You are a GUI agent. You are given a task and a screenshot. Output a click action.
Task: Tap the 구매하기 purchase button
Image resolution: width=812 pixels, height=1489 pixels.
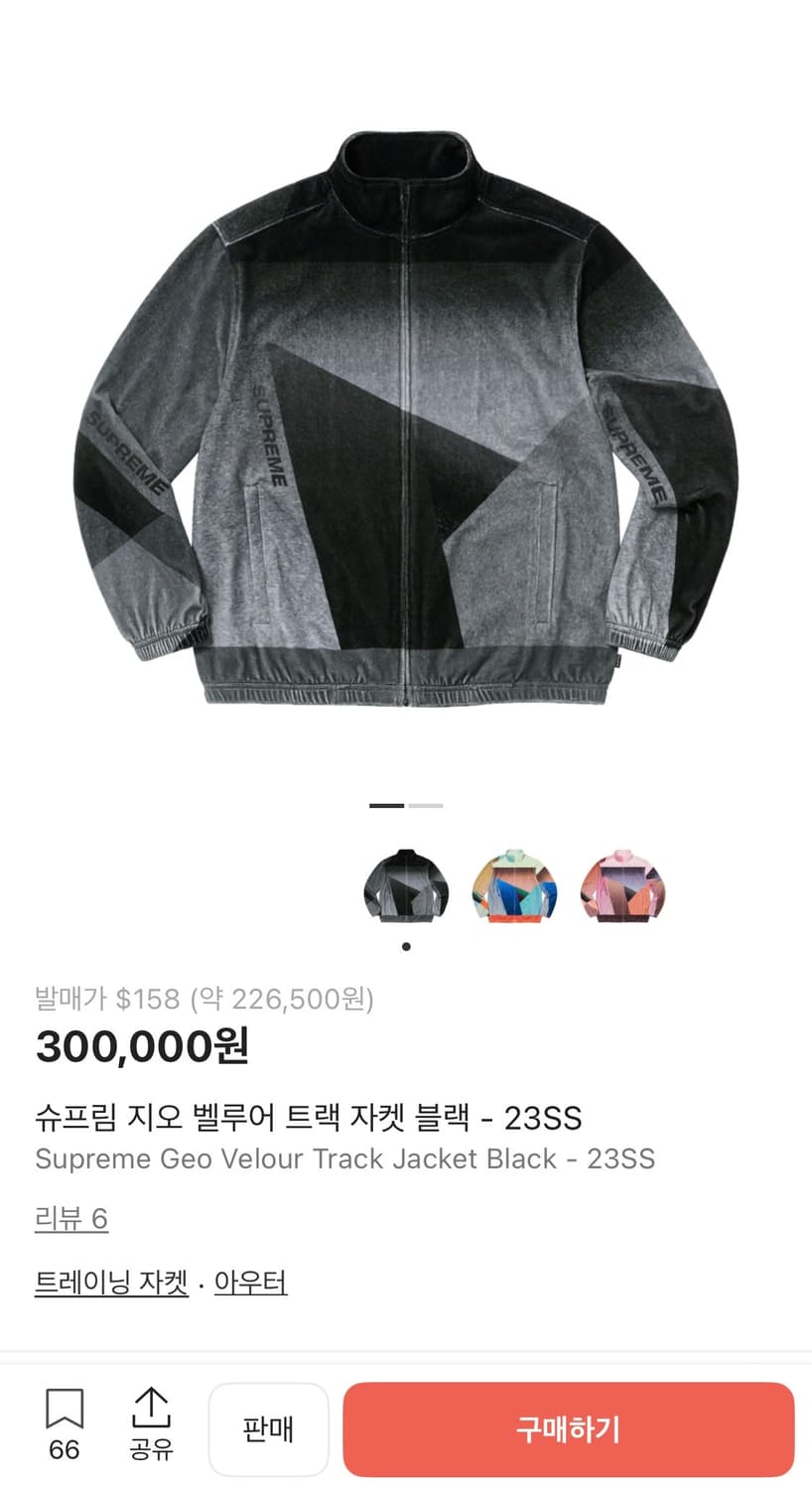click(x=571, y=1429)
